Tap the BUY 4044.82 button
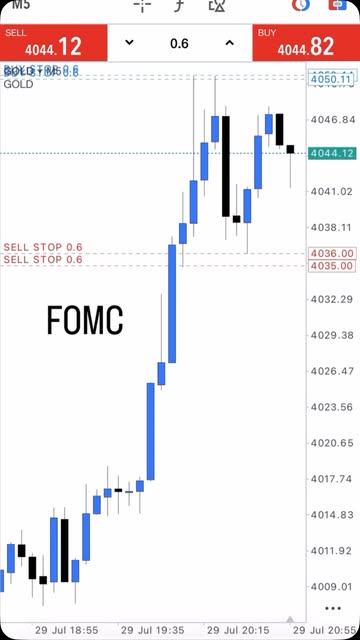 tap(306, 43)
